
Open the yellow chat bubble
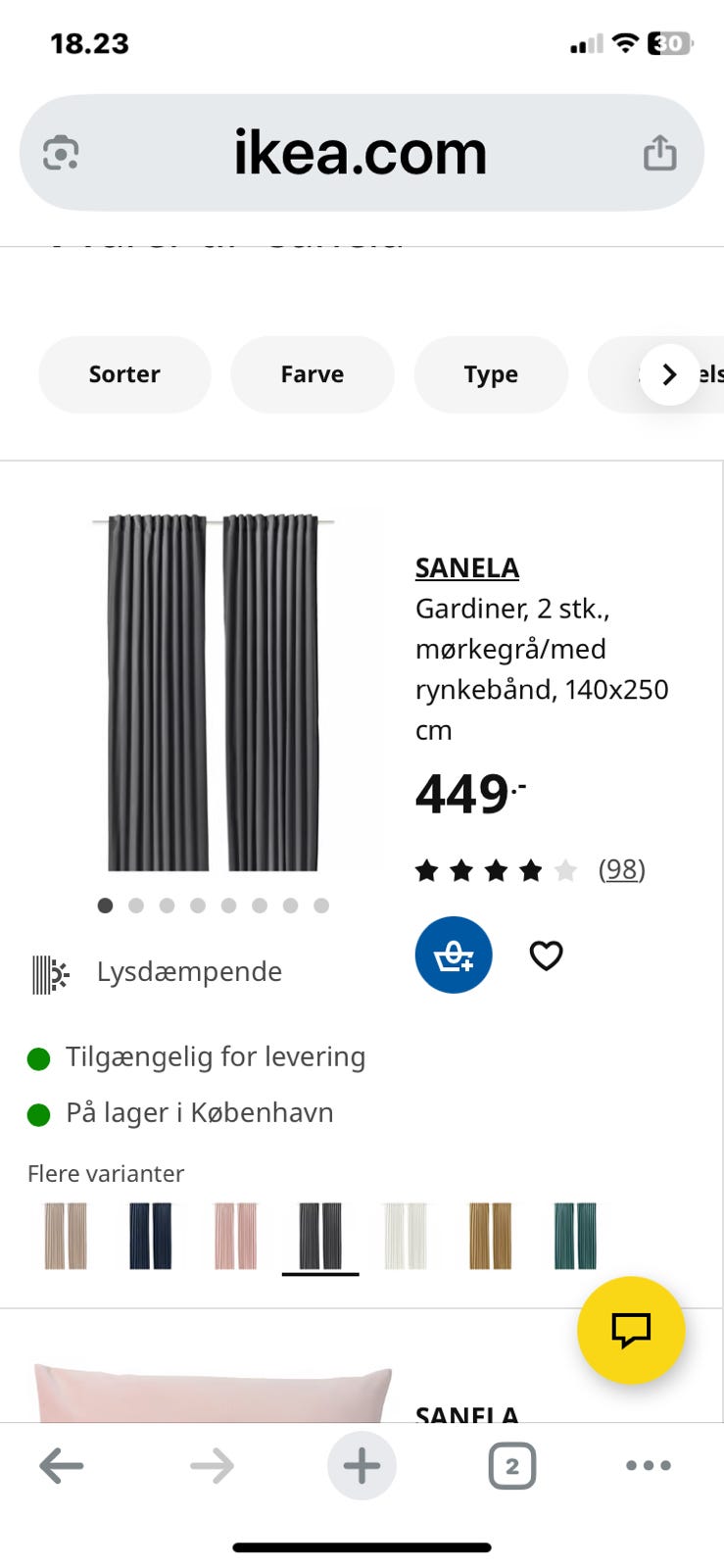(x=633, y=1331)
